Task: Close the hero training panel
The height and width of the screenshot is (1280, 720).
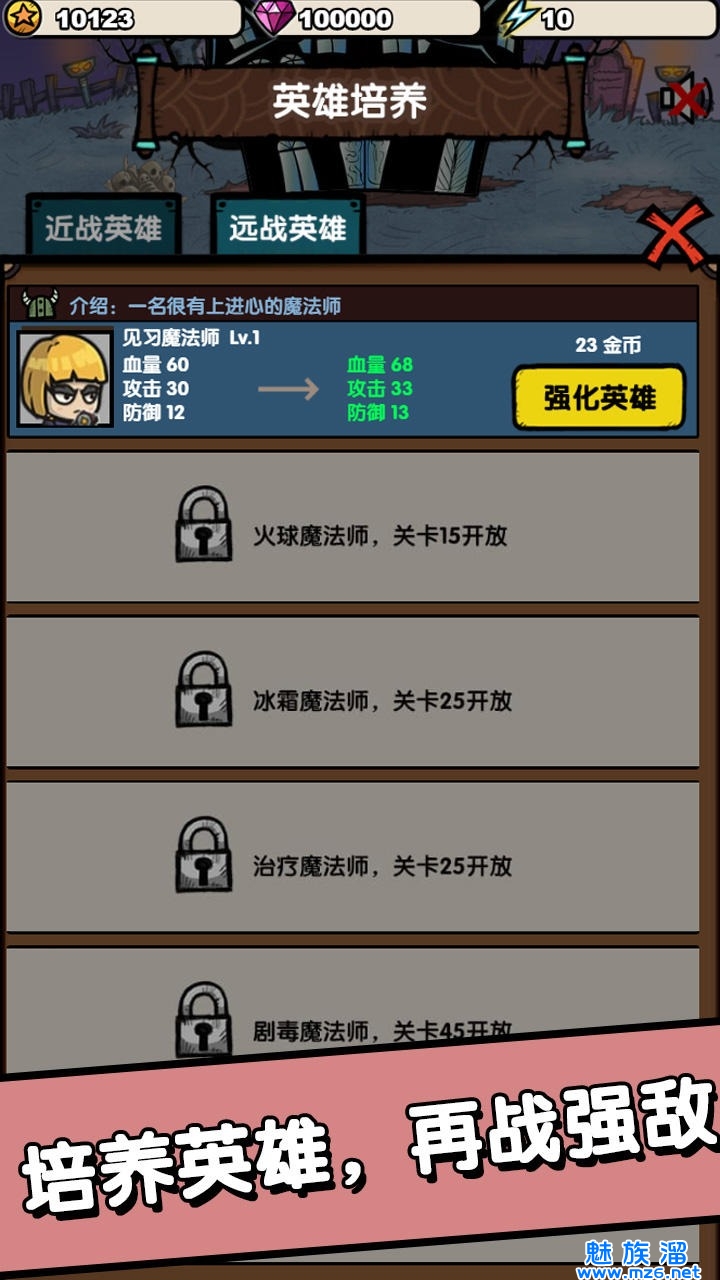Action: pyautogui.click(x=675, y=236)
